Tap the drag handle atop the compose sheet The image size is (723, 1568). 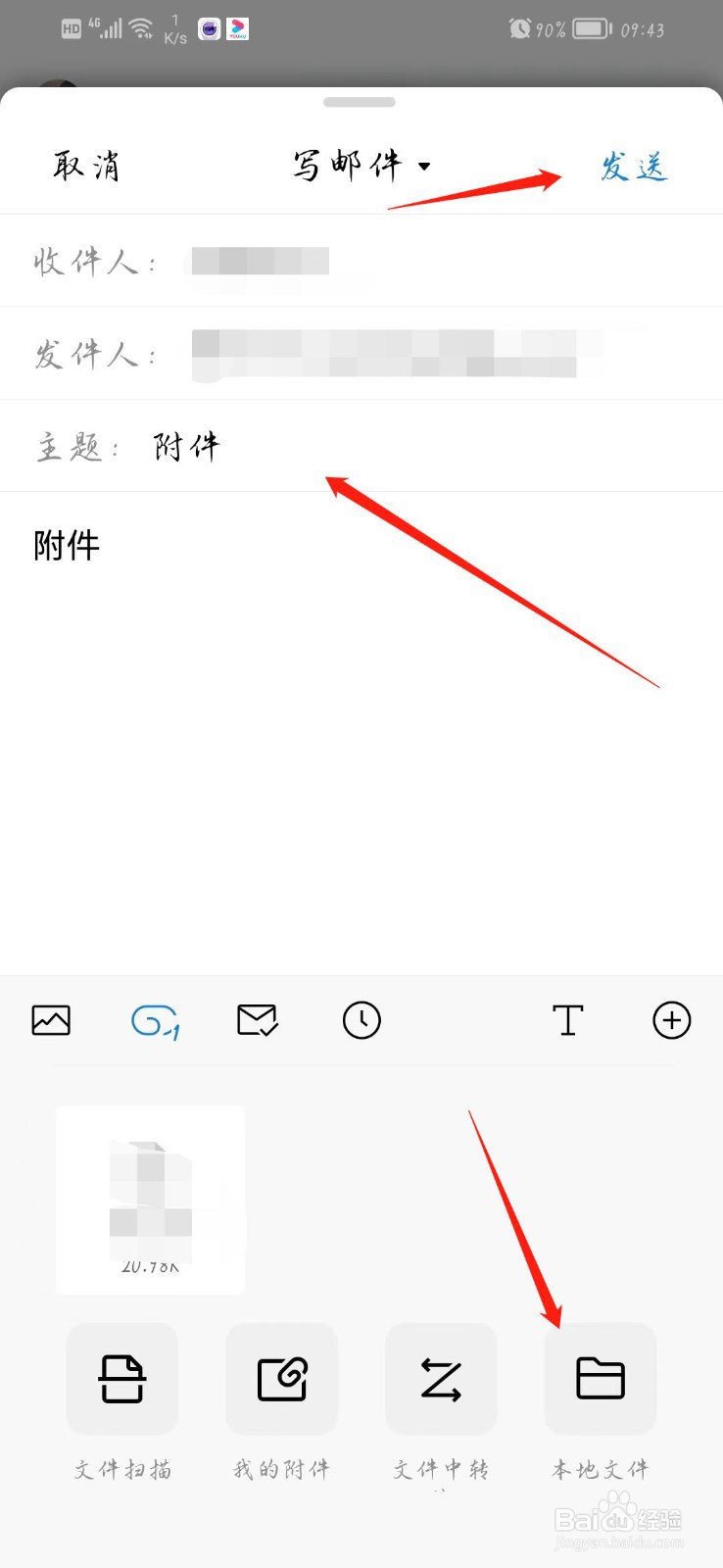coord(360,101)
